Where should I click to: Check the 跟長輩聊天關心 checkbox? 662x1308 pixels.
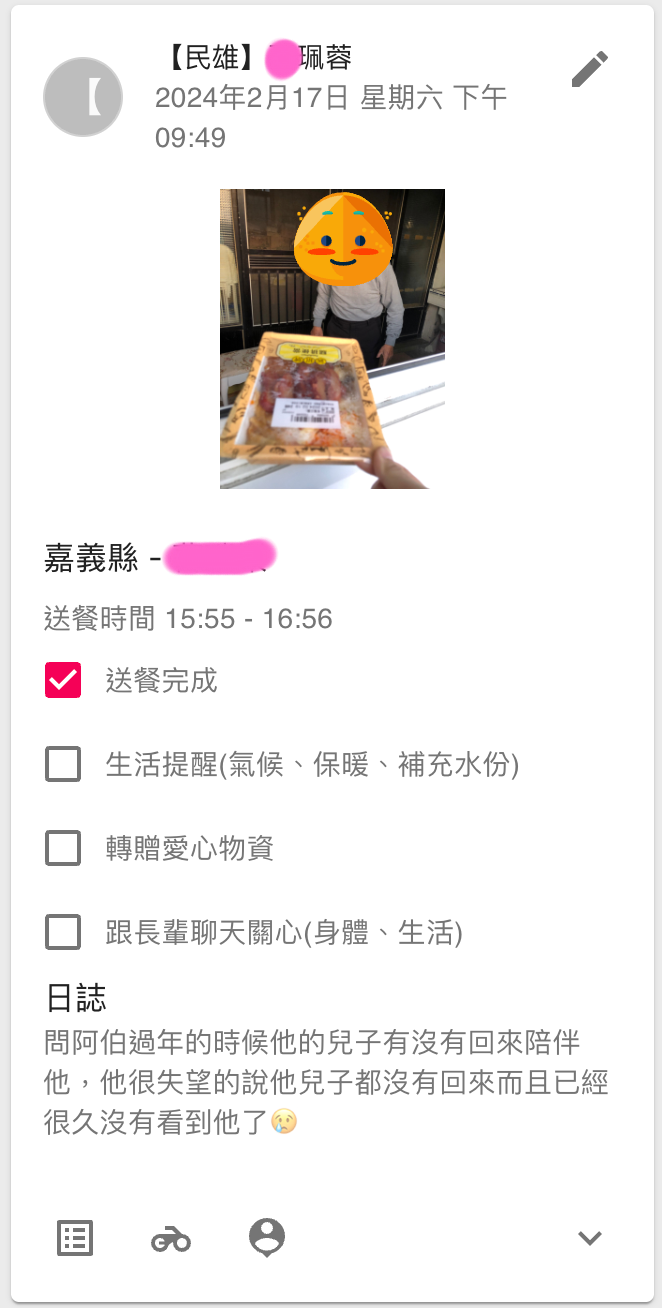[63, 933]
